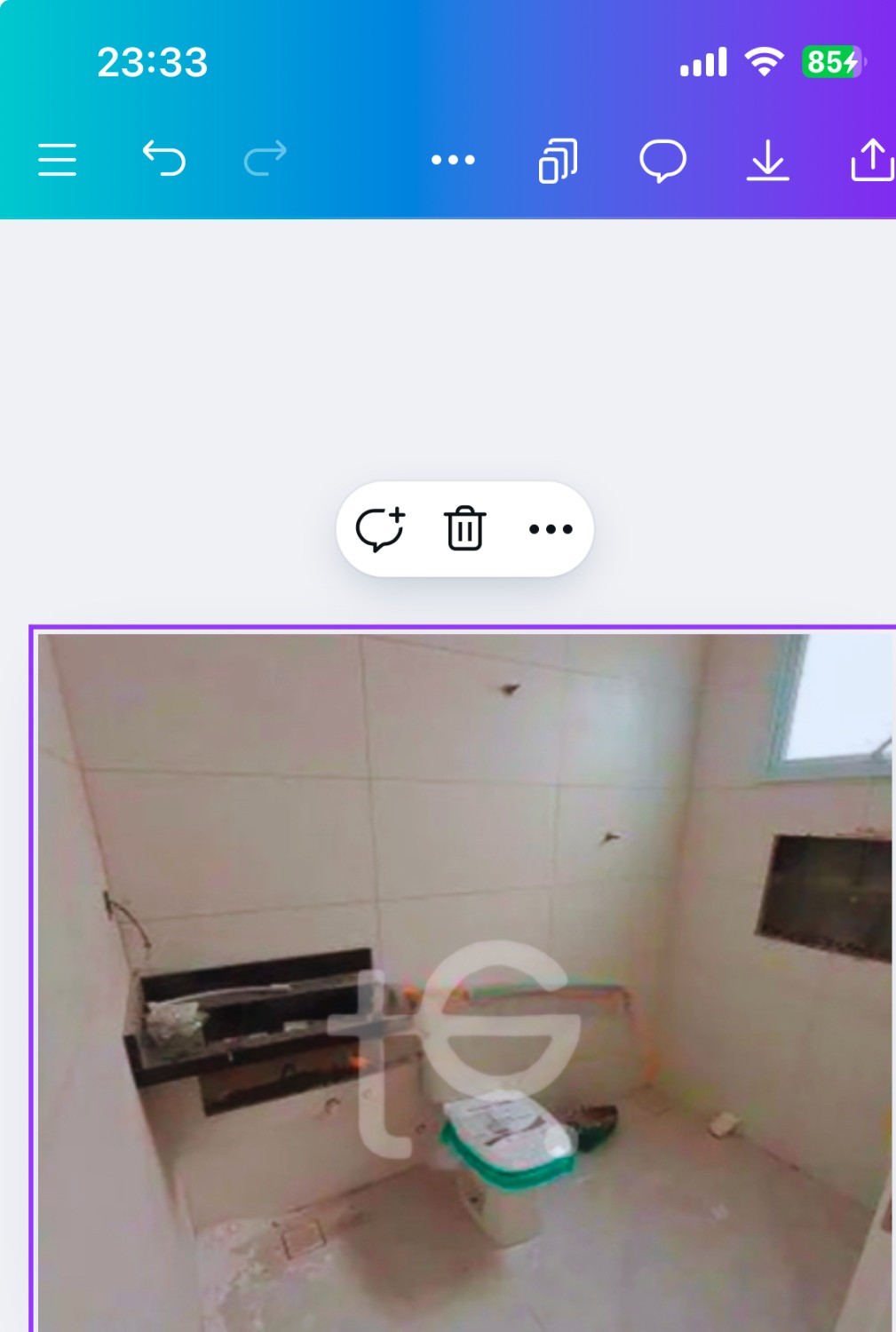Open the pages view icon
Screen dimensions: 896x1332
pos(558,161)
